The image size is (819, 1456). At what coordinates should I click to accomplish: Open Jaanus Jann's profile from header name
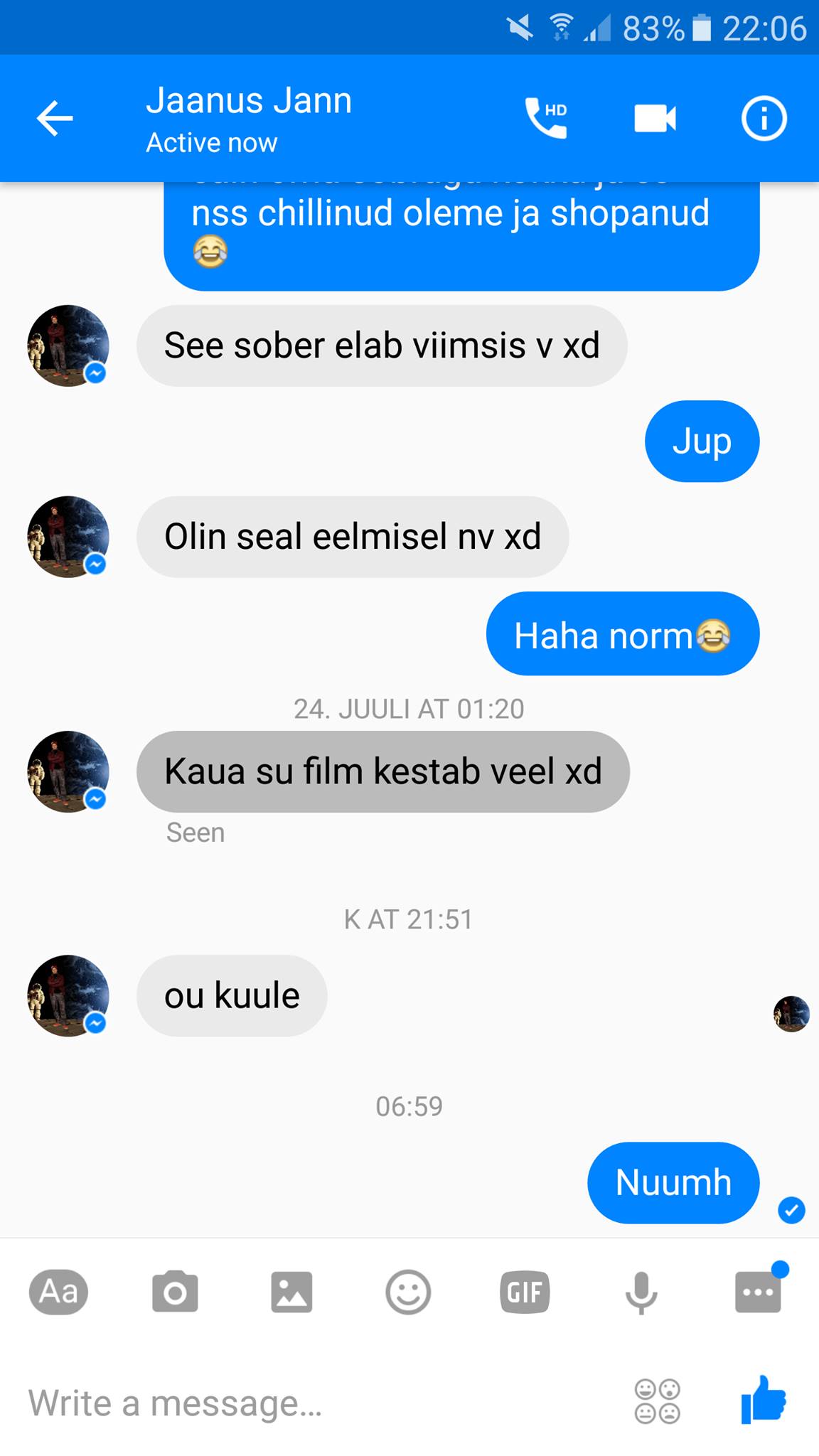click(x=249, y=101)
